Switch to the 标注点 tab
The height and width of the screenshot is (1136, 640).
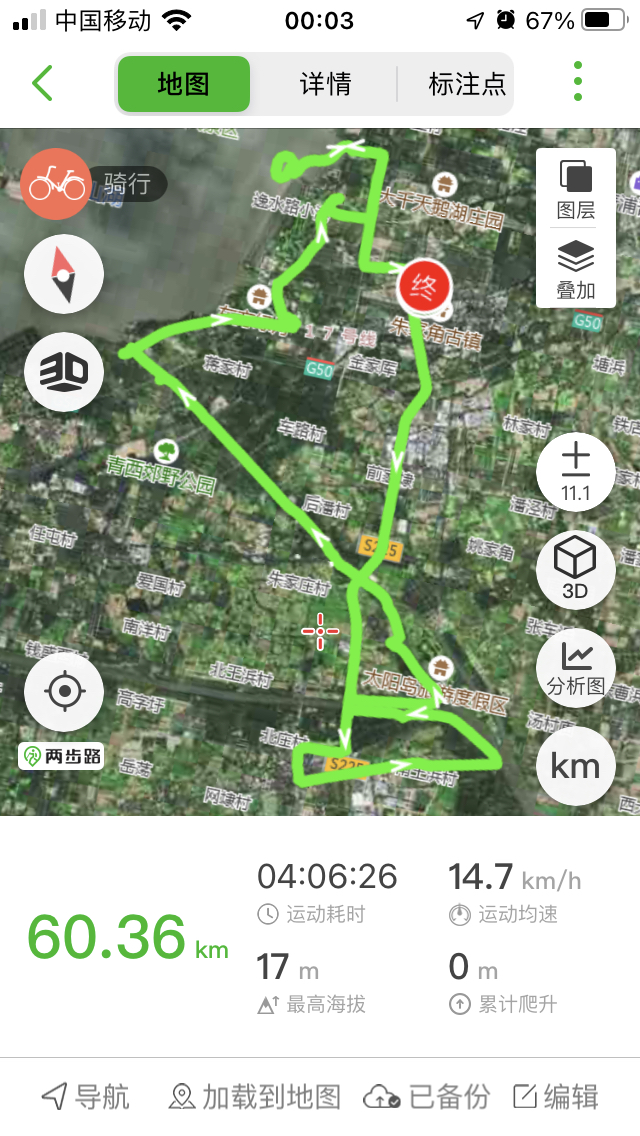coord(466,84)
